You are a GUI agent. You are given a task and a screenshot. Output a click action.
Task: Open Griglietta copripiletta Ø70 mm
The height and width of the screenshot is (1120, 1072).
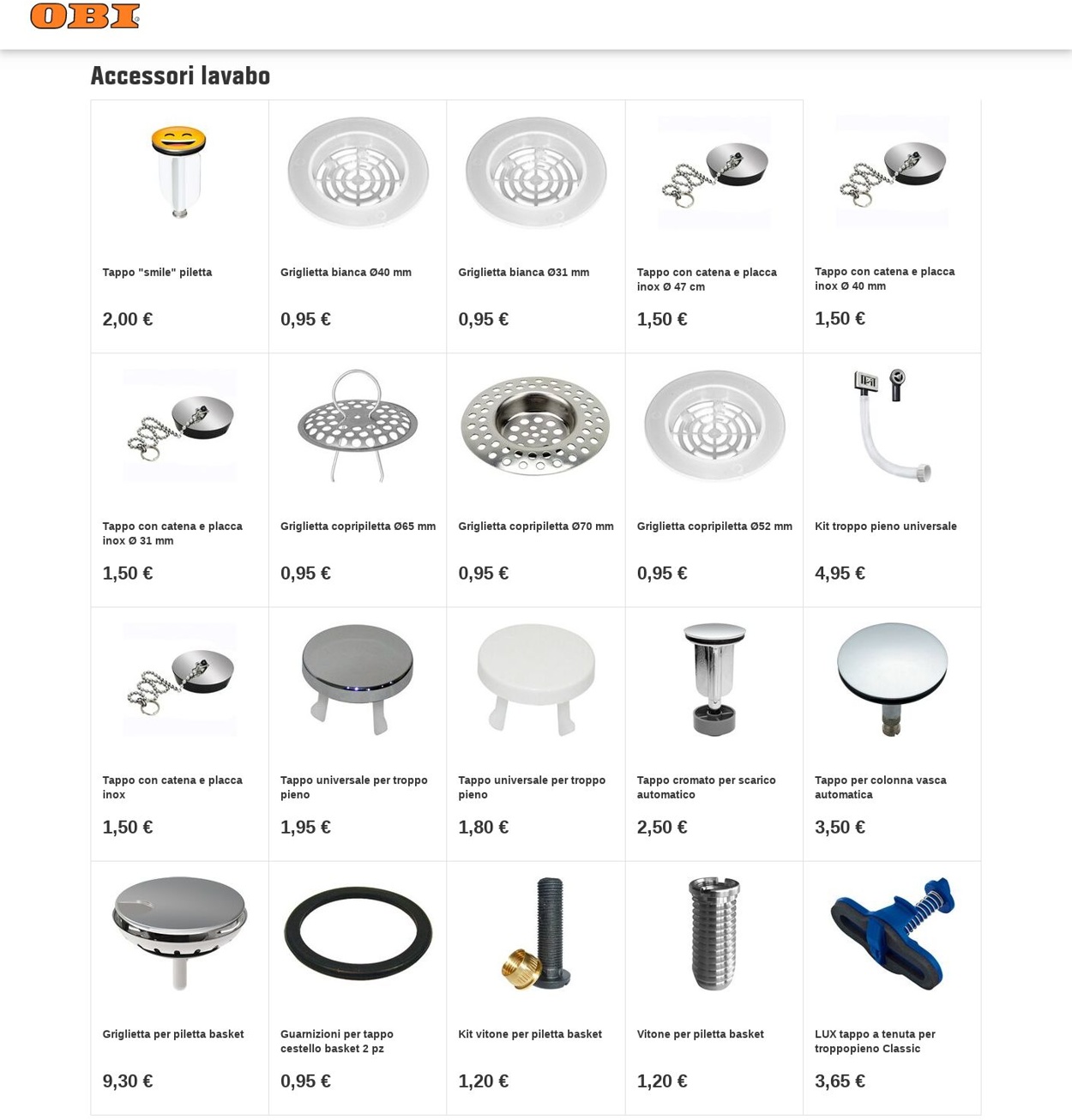click(x=535, y=526)
